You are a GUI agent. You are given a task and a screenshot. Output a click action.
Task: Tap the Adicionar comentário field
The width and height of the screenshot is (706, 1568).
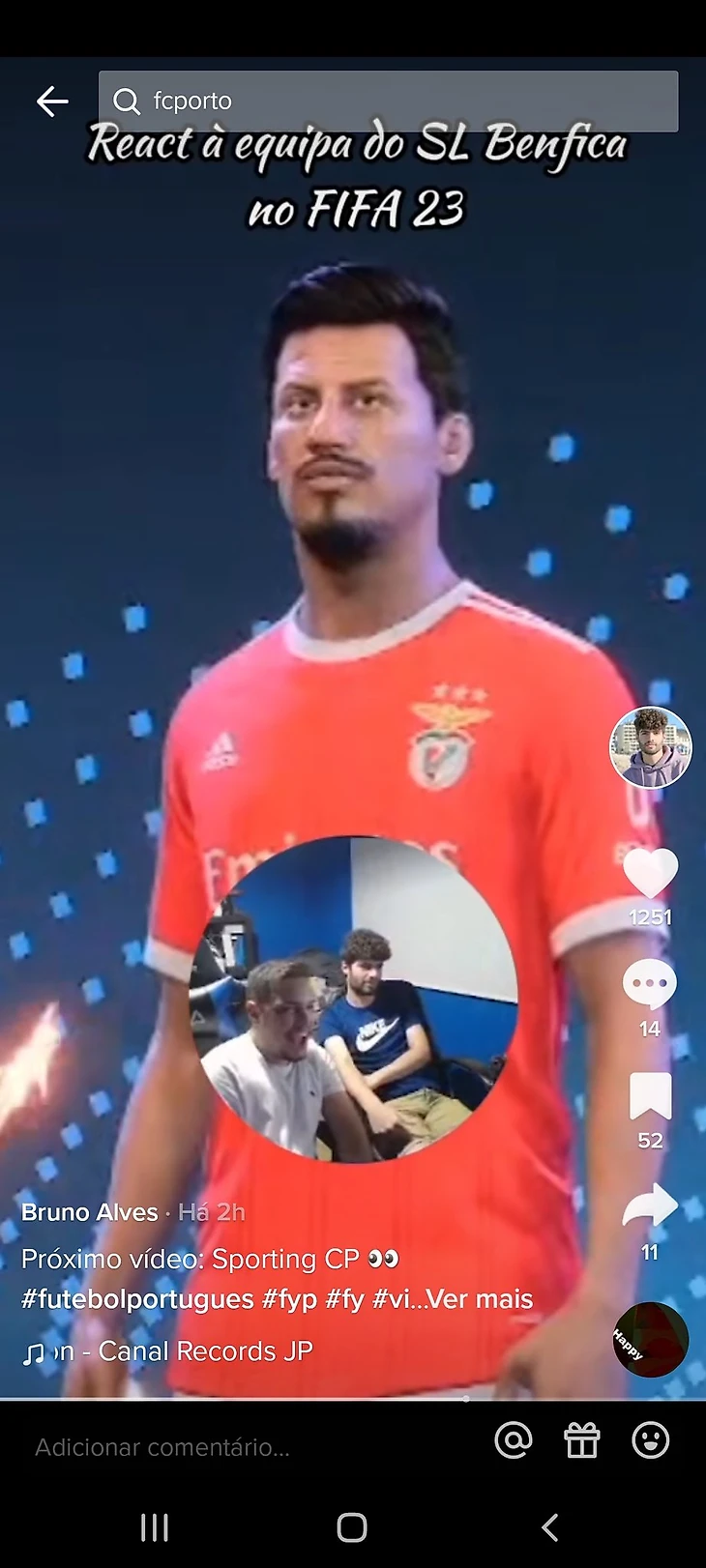(x=162, y=1447)
